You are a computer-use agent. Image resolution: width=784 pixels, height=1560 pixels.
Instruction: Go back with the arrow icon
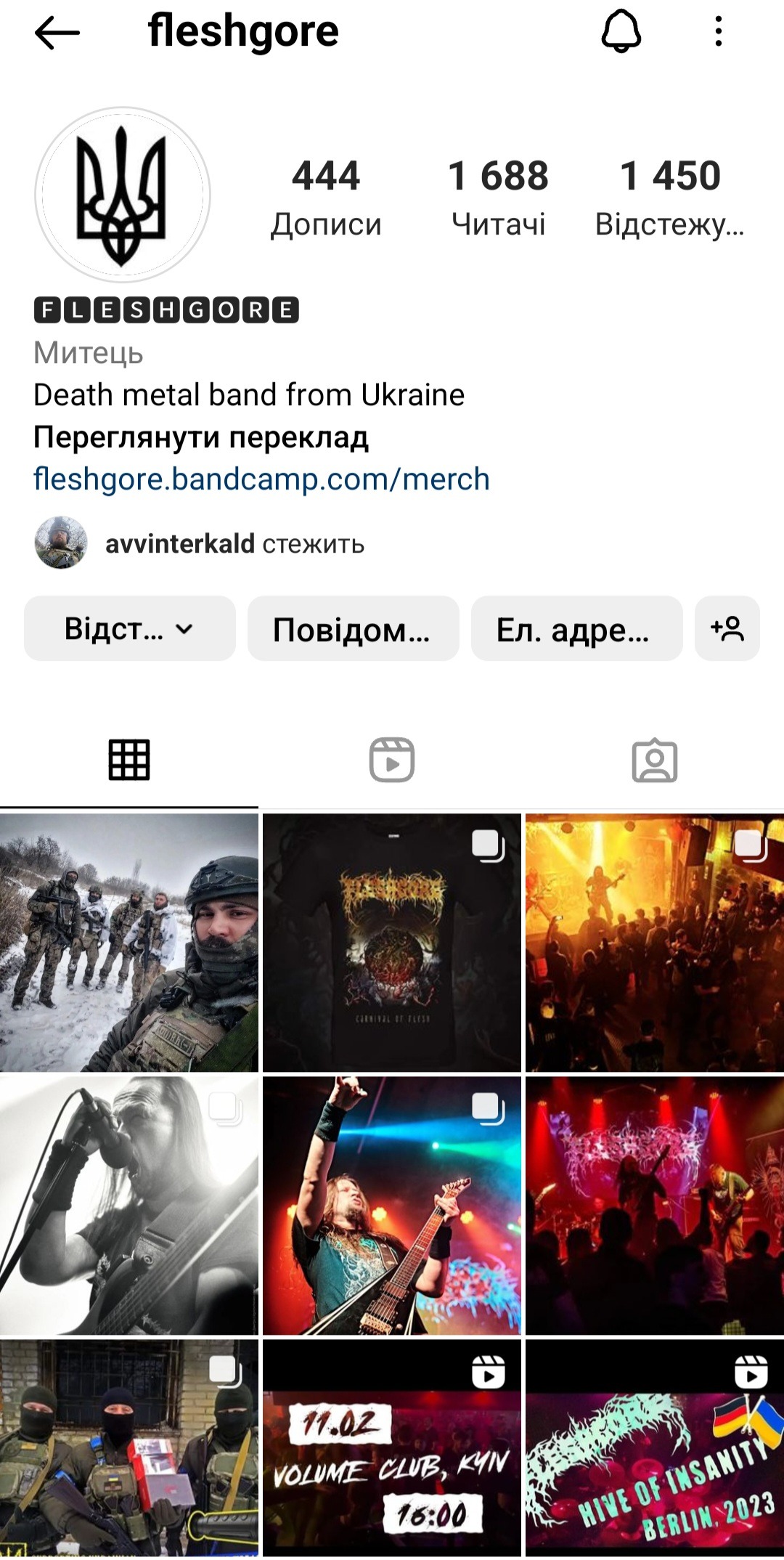(x=57, y=33)
